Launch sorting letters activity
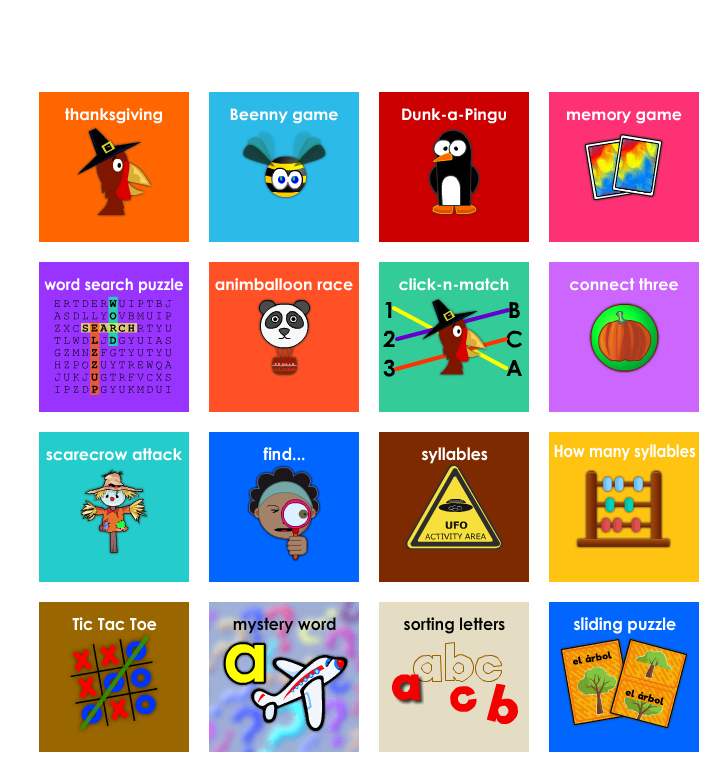Image resolution: width=709 pixels, height=758 pixels. [x=454, y=677]
